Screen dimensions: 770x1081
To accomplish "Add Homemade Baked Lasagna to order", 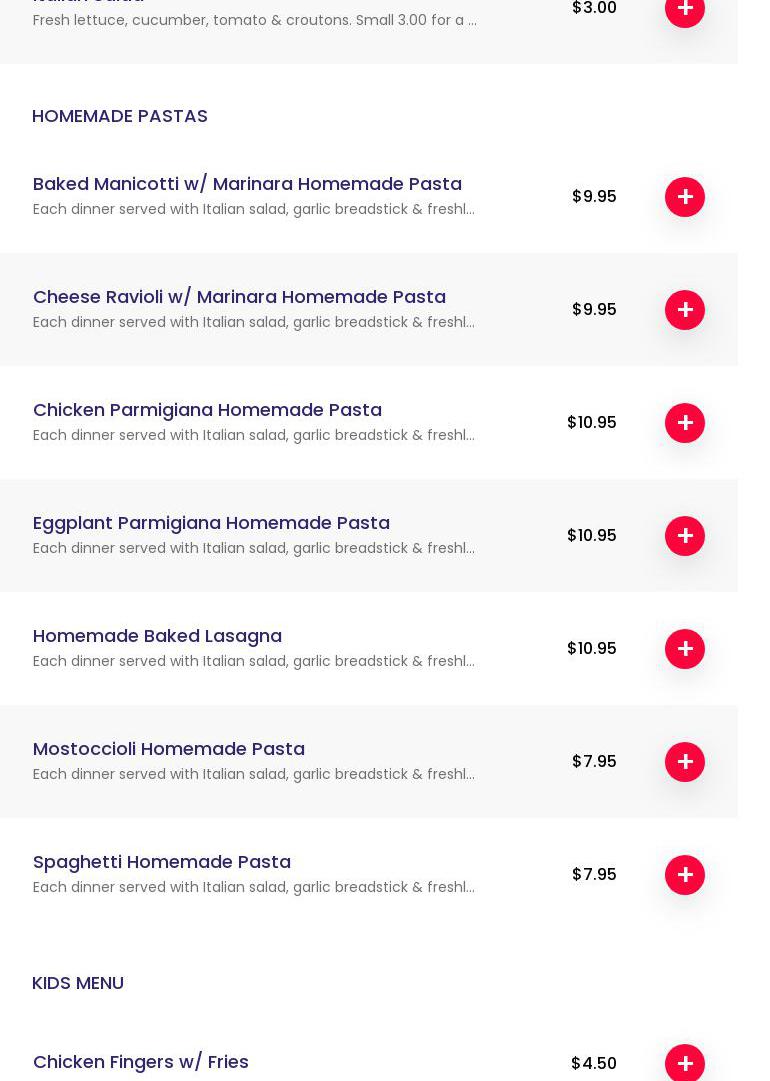I will 685,649.
